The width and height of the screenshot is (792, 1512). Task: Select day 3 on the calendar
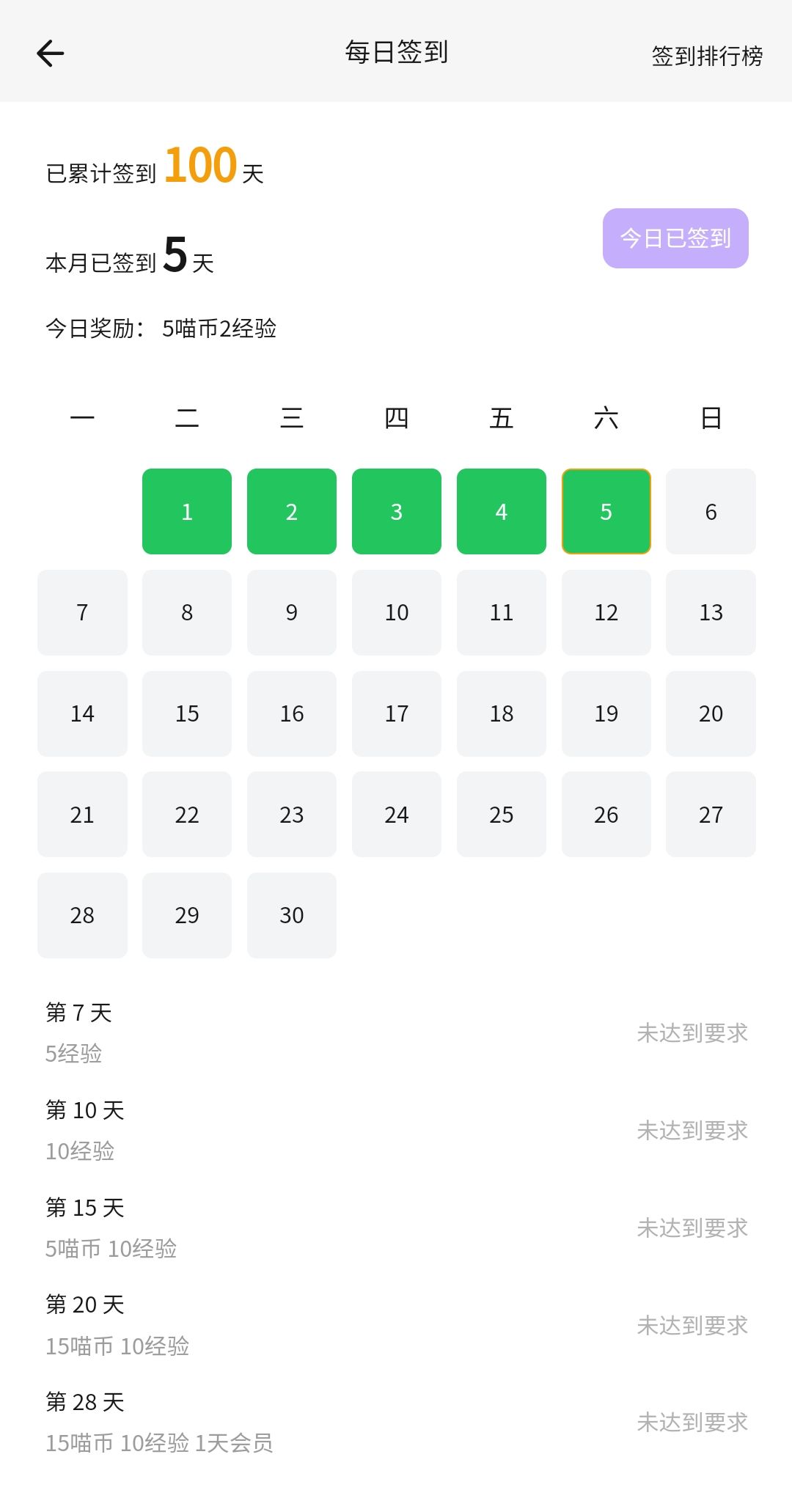(x=396, y=511)
